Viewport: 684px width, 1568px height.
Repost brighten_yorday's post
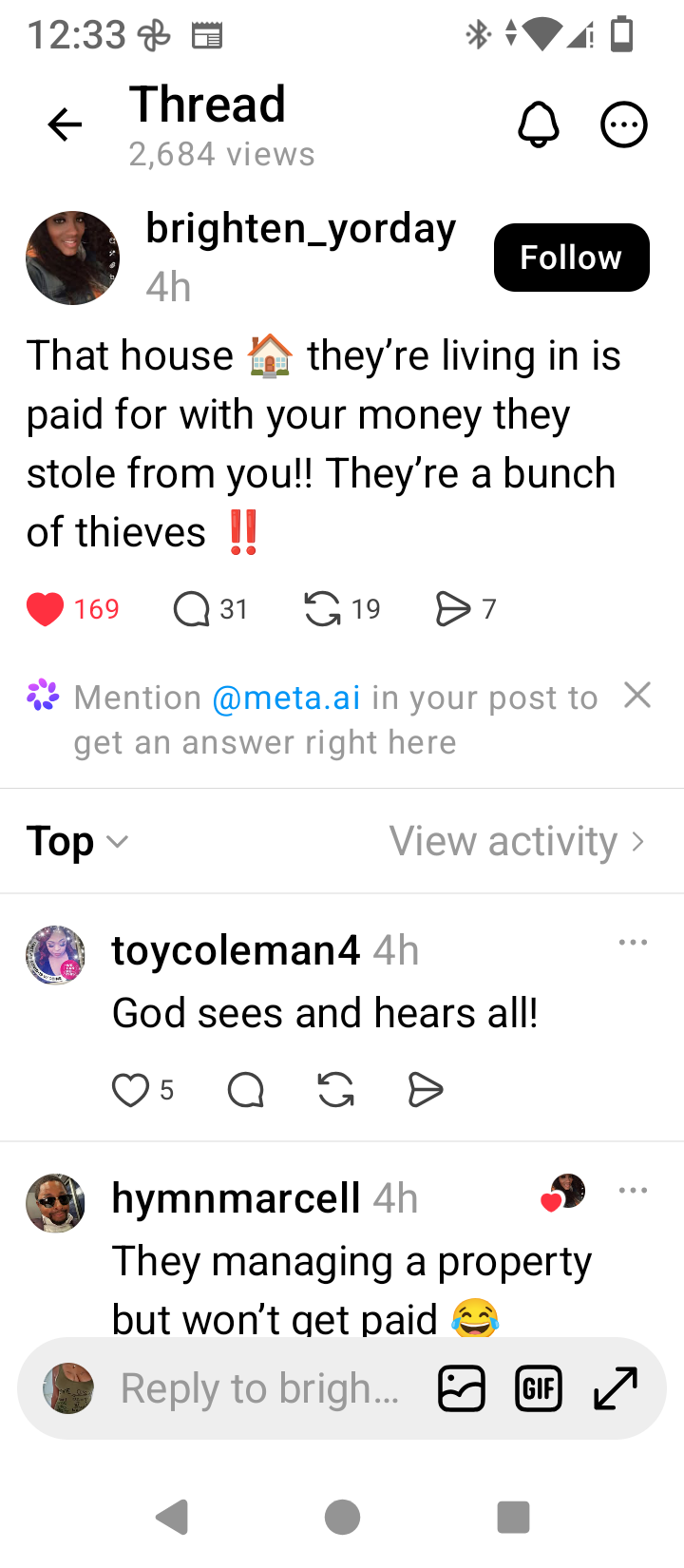click(322, 609)
